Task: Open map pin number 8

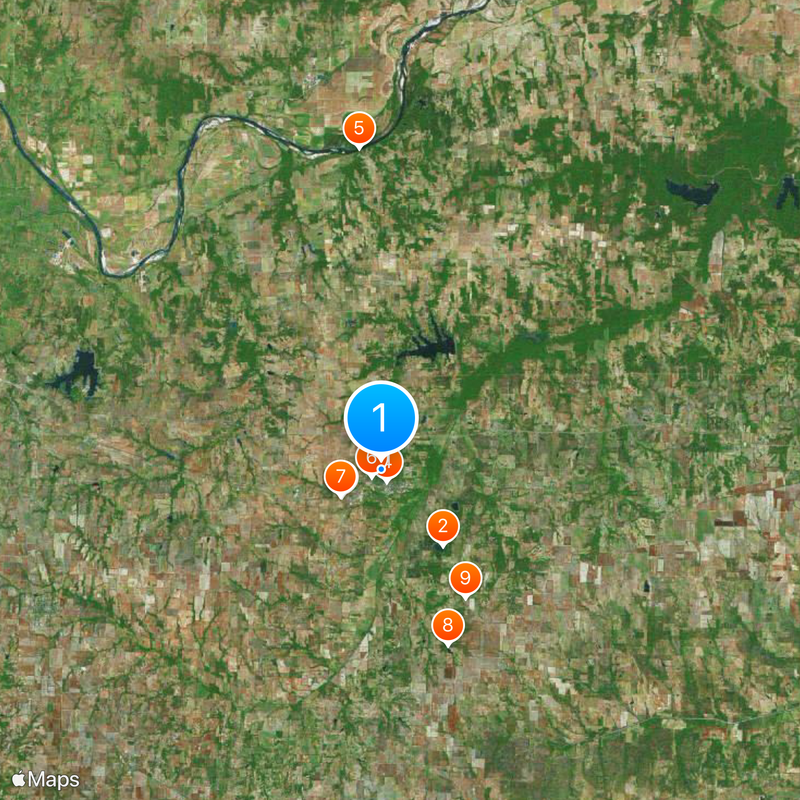Action: pyautogui.click(x=448, y=626)
